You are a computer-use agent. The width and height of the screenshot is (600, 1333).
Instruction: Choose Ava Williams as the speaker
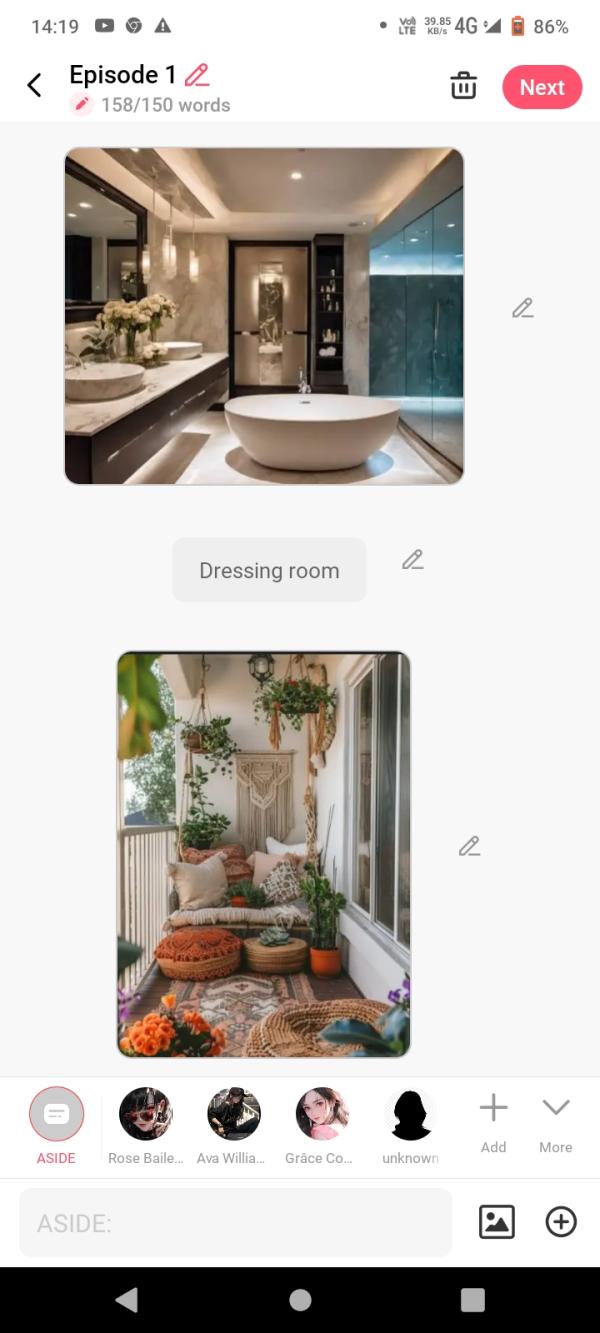233,1115
